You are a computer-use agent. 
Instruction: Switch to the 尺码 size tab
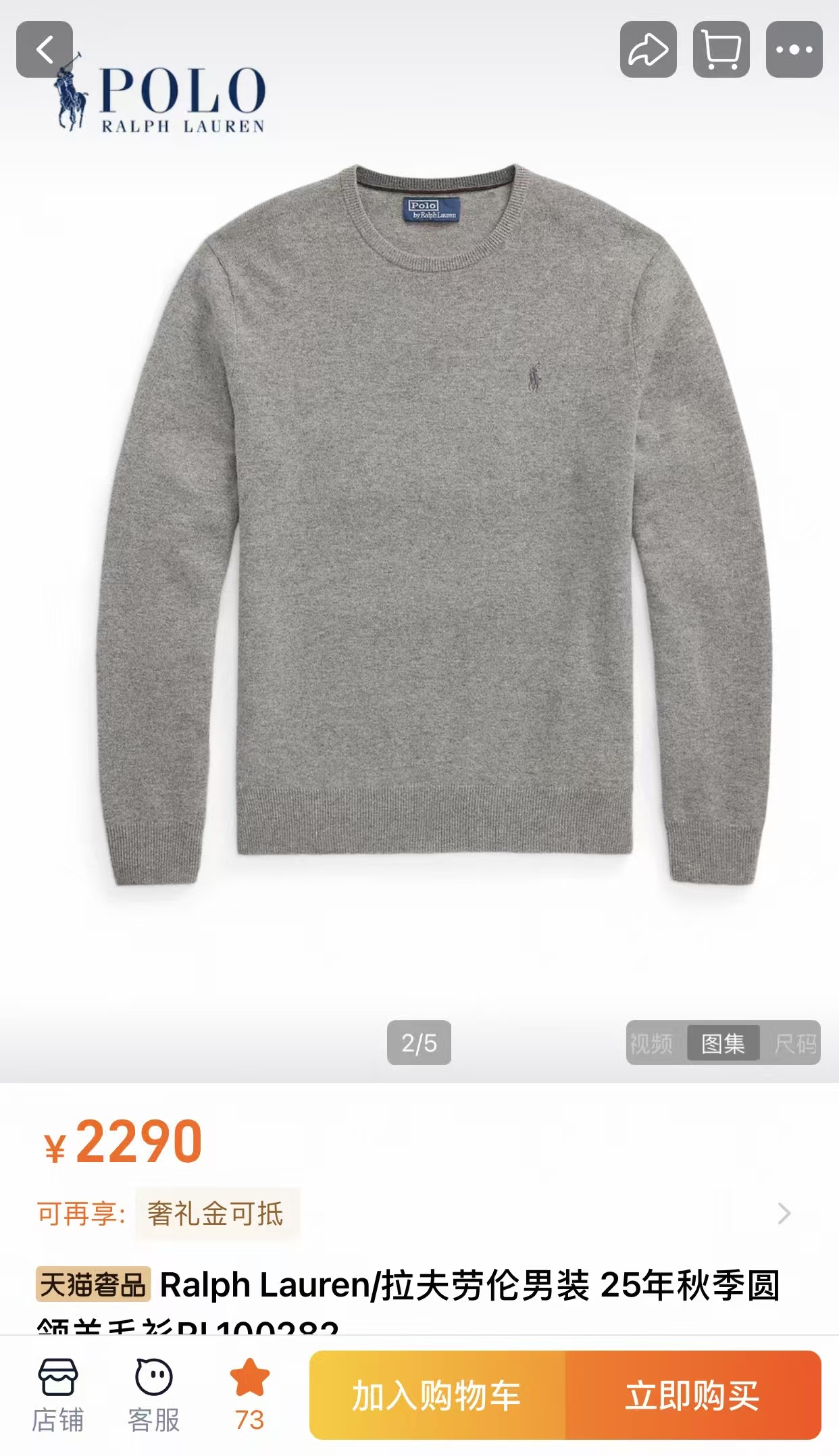[x=794, y=1044]
